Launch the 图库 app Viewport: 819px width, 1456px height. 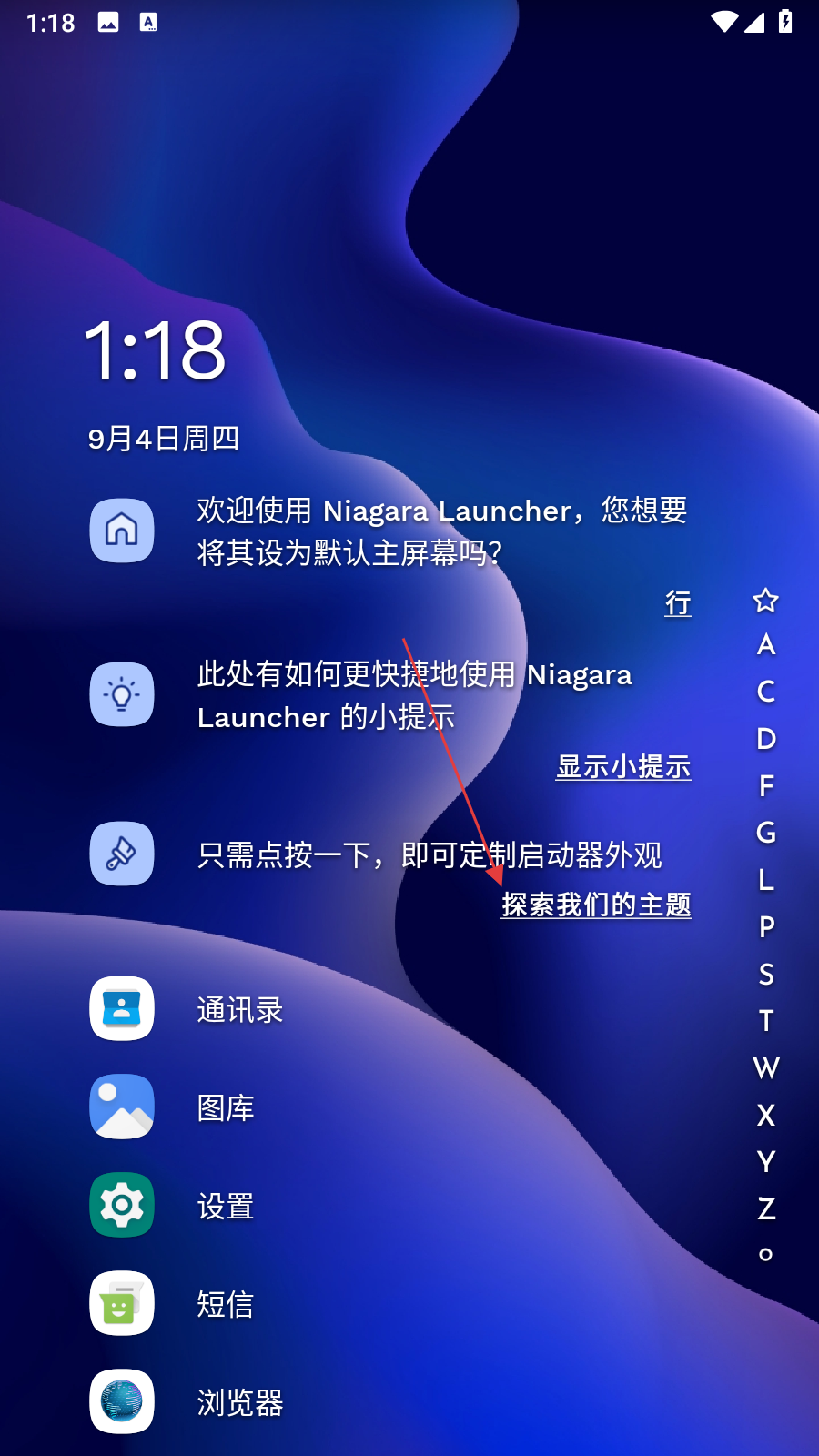pos(226,1107)
